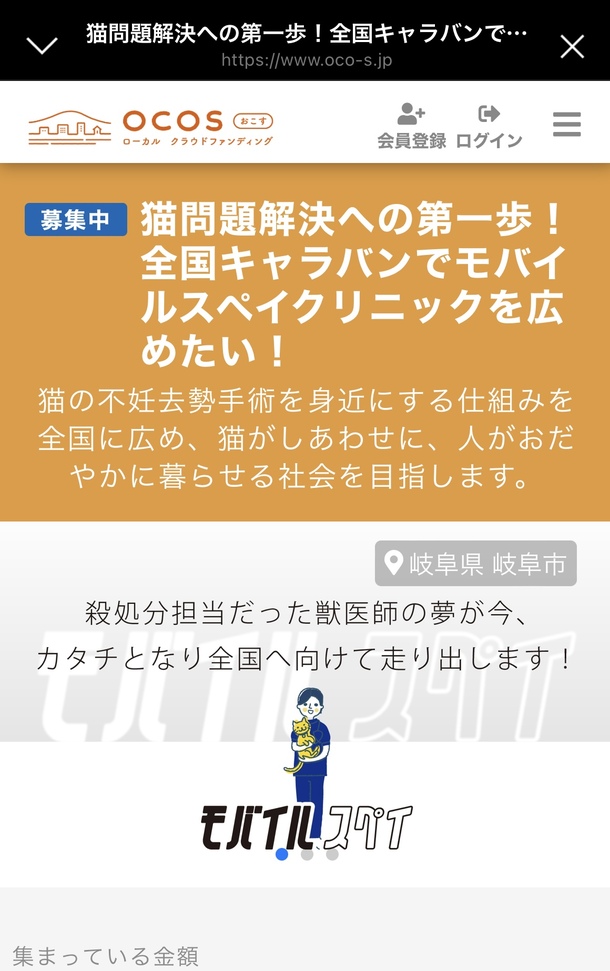Open the hamburger menu
The image size is (610, 971).
click(567, 124)
